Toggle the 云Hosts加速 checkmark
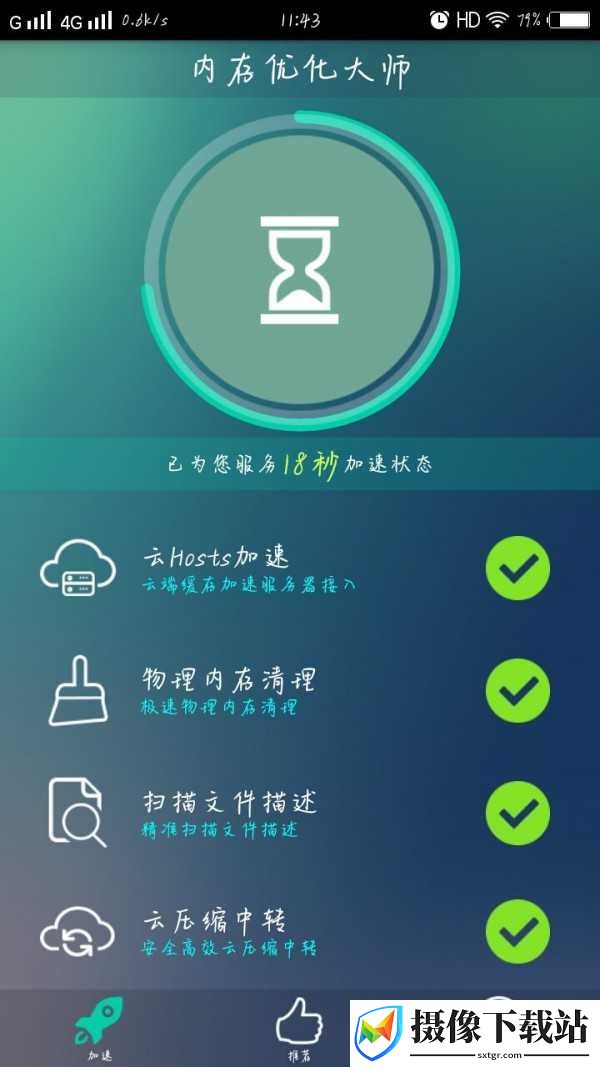The image size is (600, 1067). tap(518, 568)
